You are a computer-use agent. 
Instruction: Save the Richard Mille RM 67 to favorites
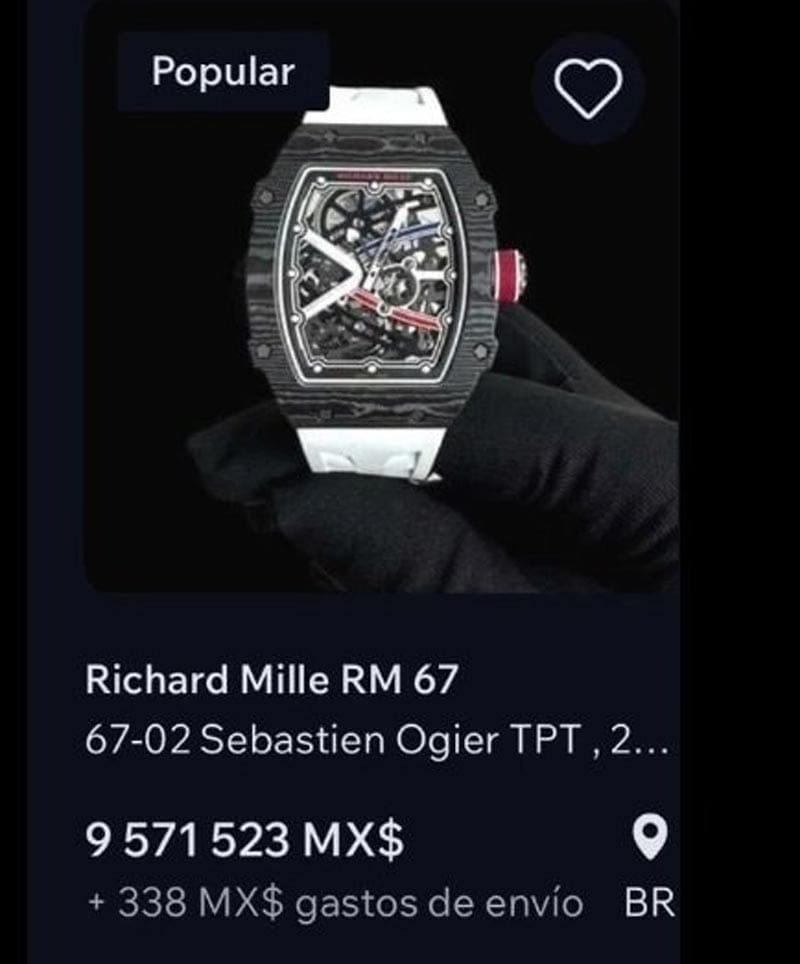pos(588,89)
